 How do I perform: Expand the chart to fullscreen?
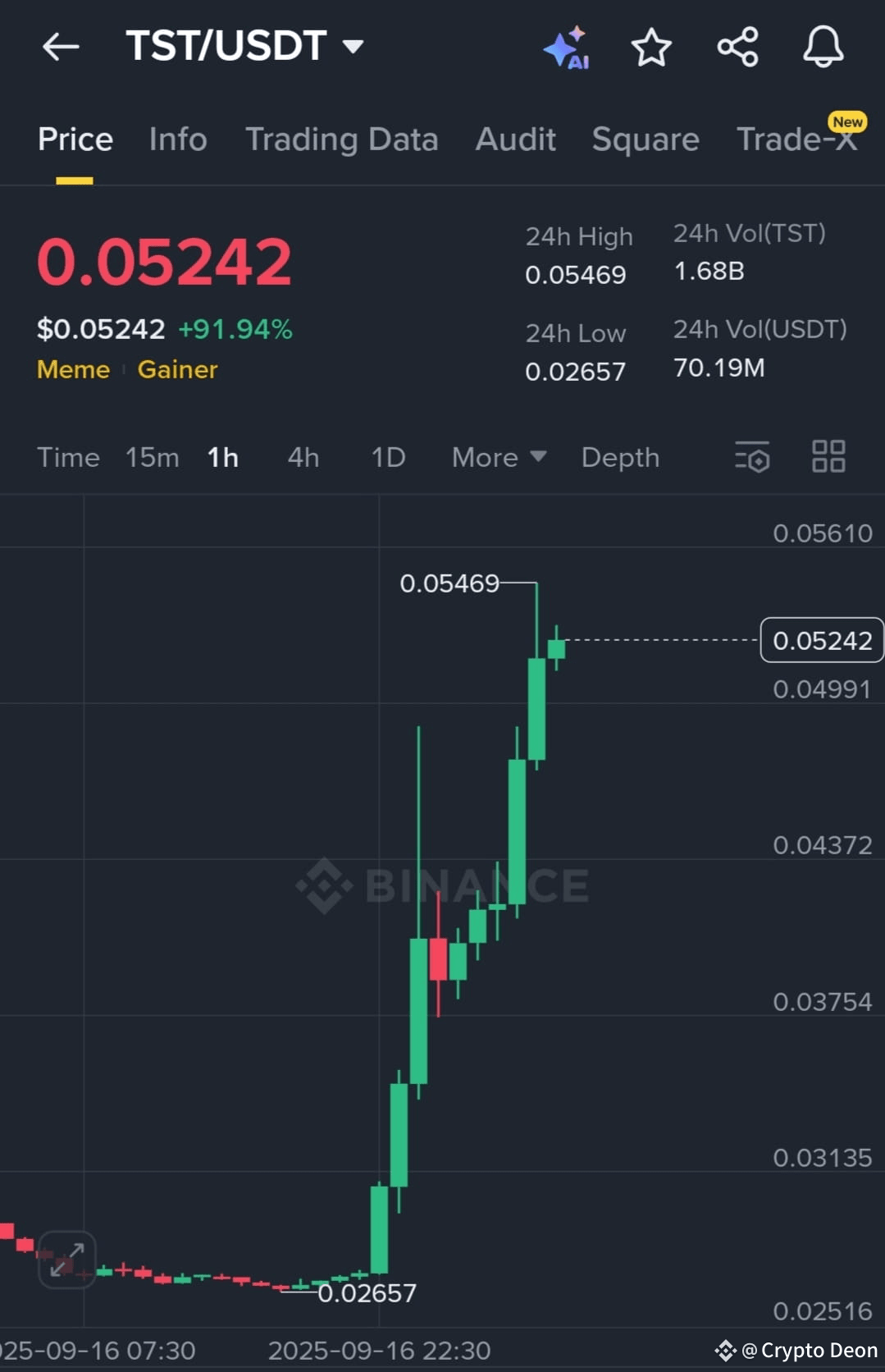pos(67,1260)
